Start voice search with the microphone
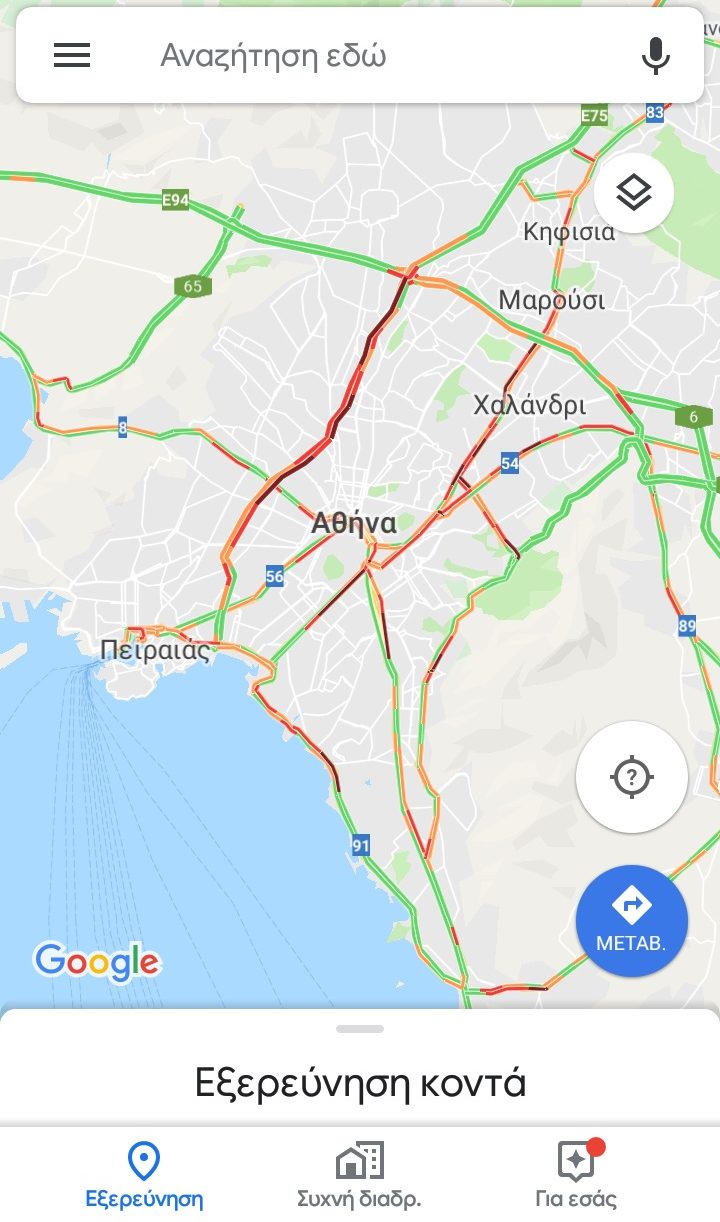The width and height of the screenshot is (720, 1222). point(655,55)
